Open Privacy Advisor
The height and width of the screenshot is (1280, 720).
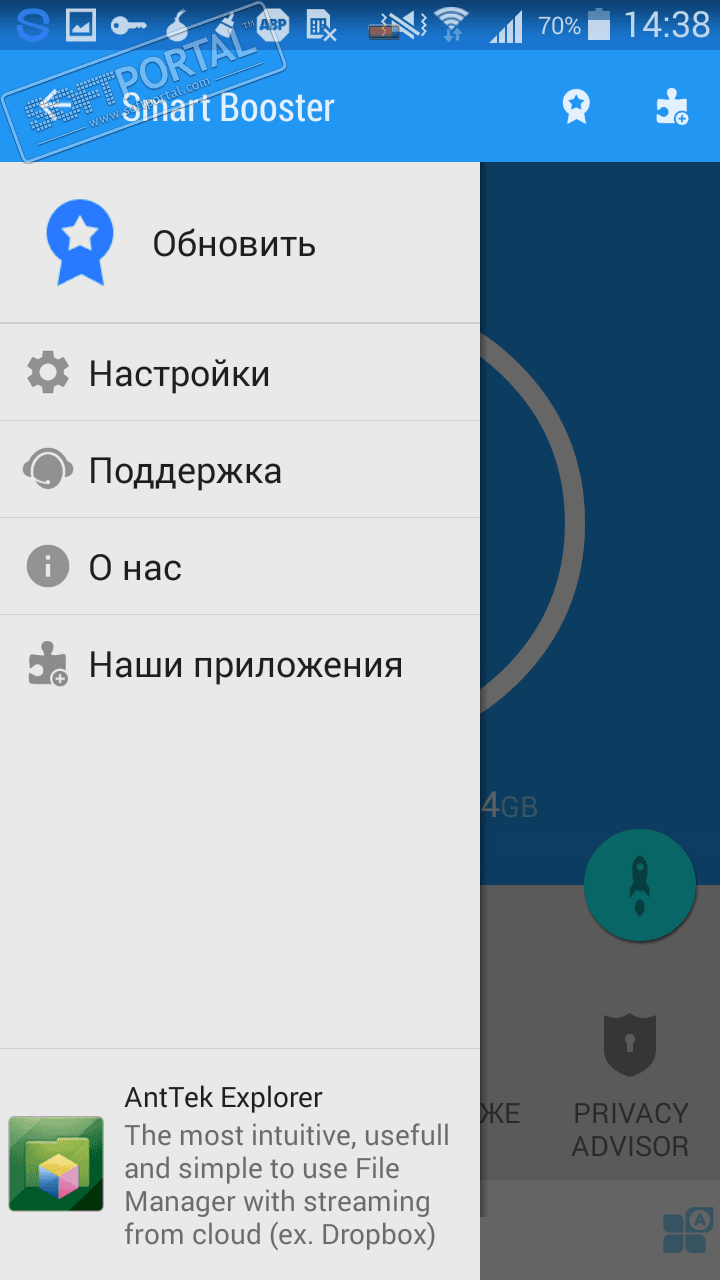click(630, 1090)
